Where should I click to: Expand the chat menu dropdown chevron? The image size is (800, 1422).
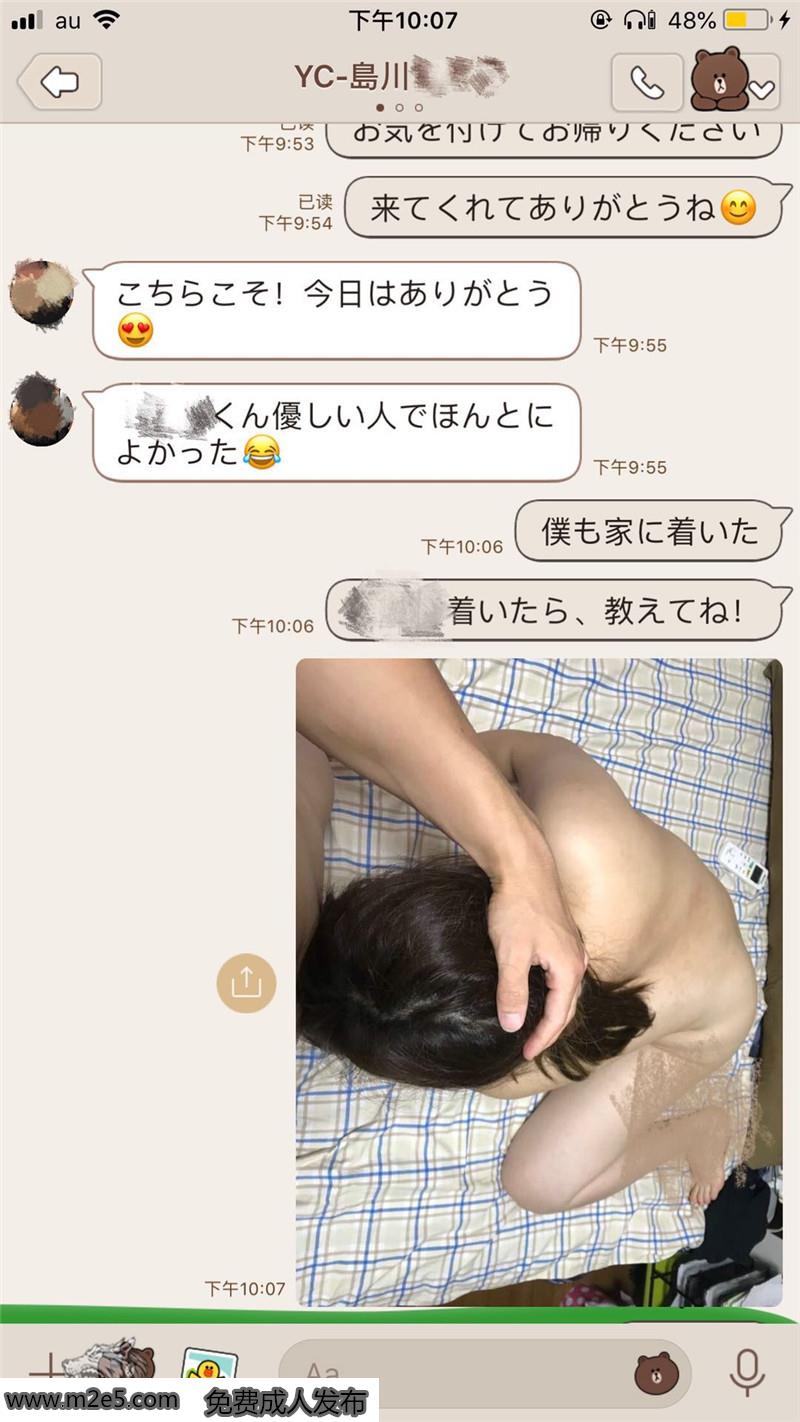pyautogui.click(x=762, y=88)
